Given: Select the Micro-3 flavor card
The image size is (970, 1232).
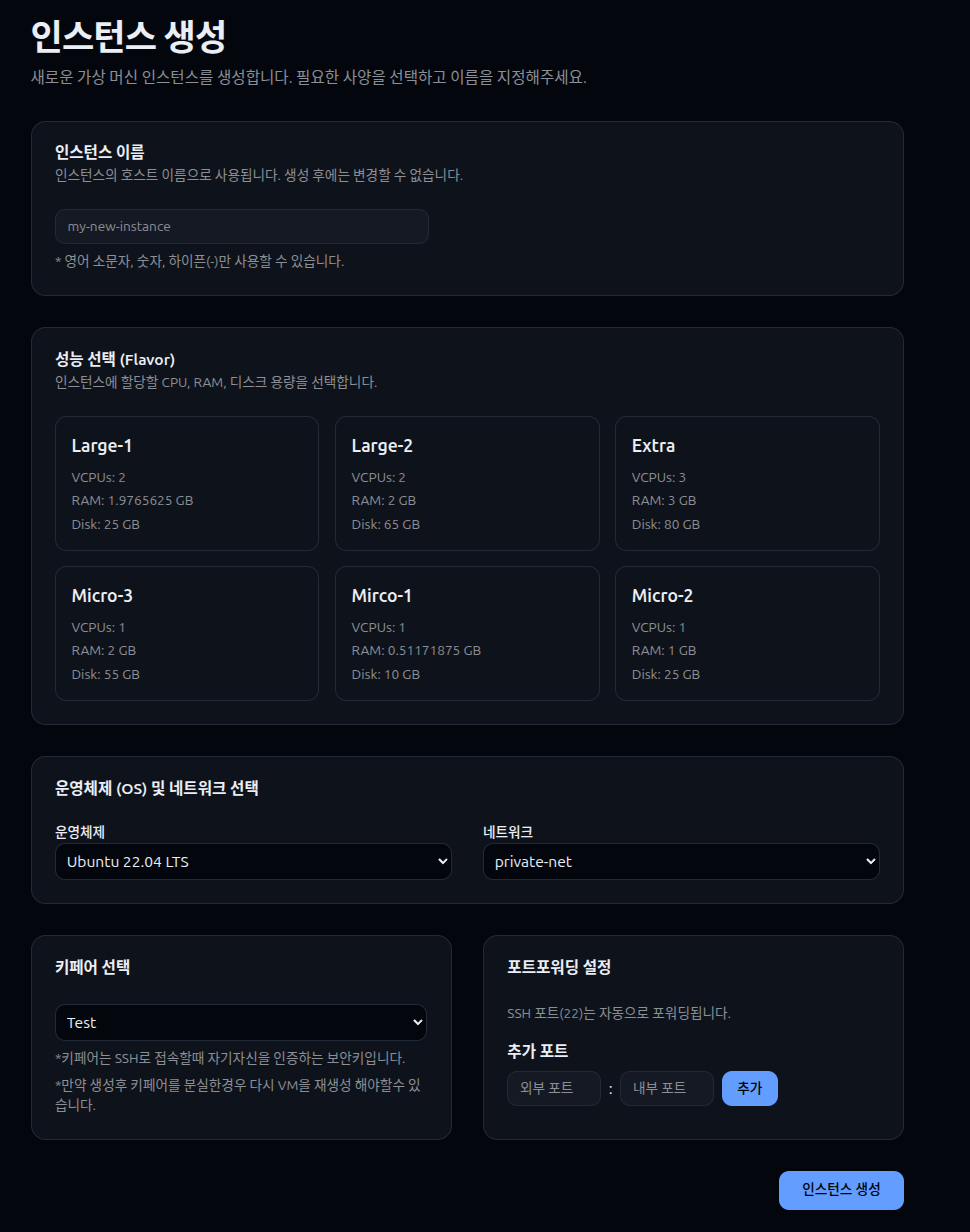Looking at the screenshot, I should coord(187,633).
